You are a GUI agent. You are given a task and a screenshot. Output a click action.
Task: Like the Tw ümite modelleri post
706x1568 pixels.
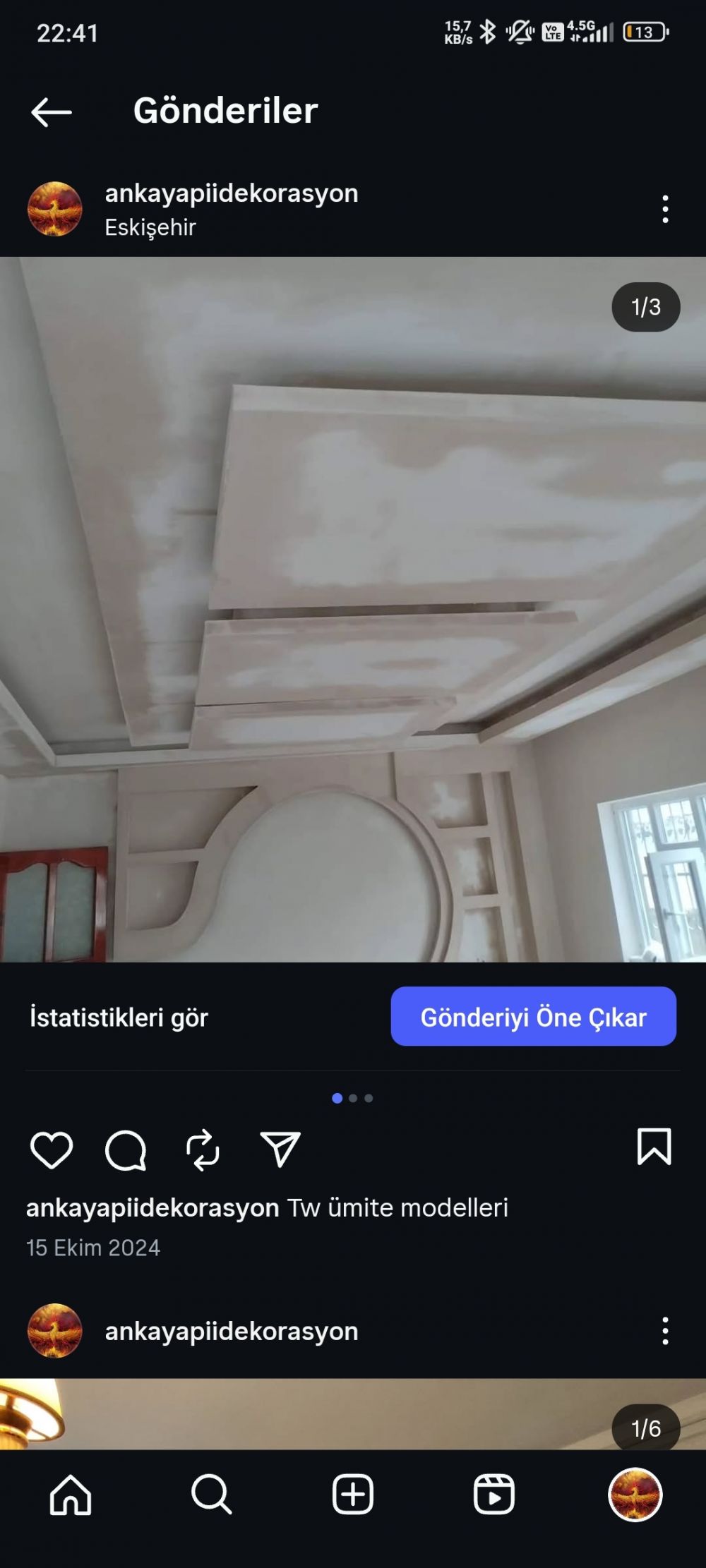click(x=52, y=1150)
